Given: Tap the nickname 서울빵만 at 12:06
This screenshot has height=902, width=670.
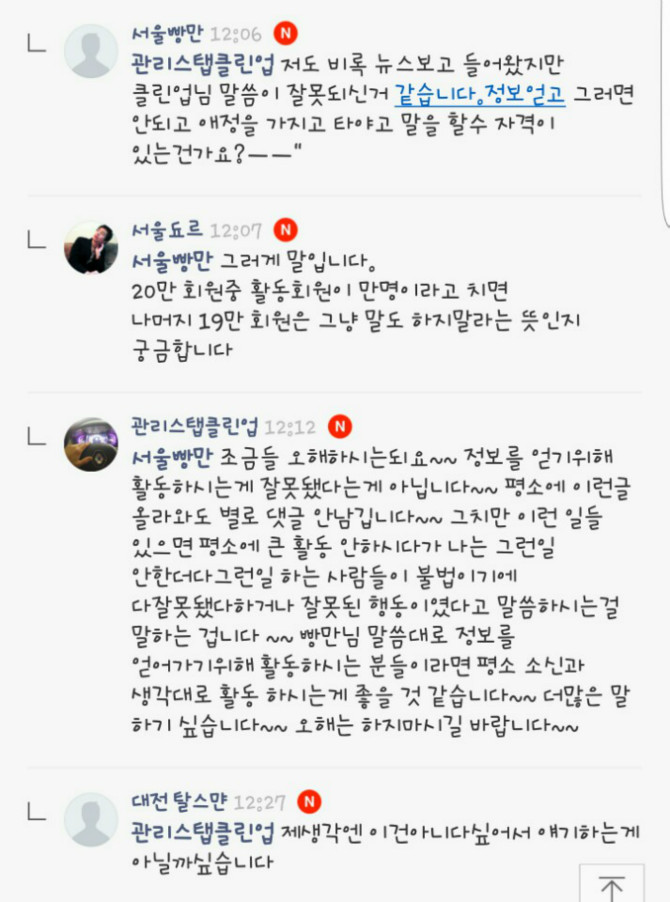Looking at the screenshot, I should tap(168, 33).
